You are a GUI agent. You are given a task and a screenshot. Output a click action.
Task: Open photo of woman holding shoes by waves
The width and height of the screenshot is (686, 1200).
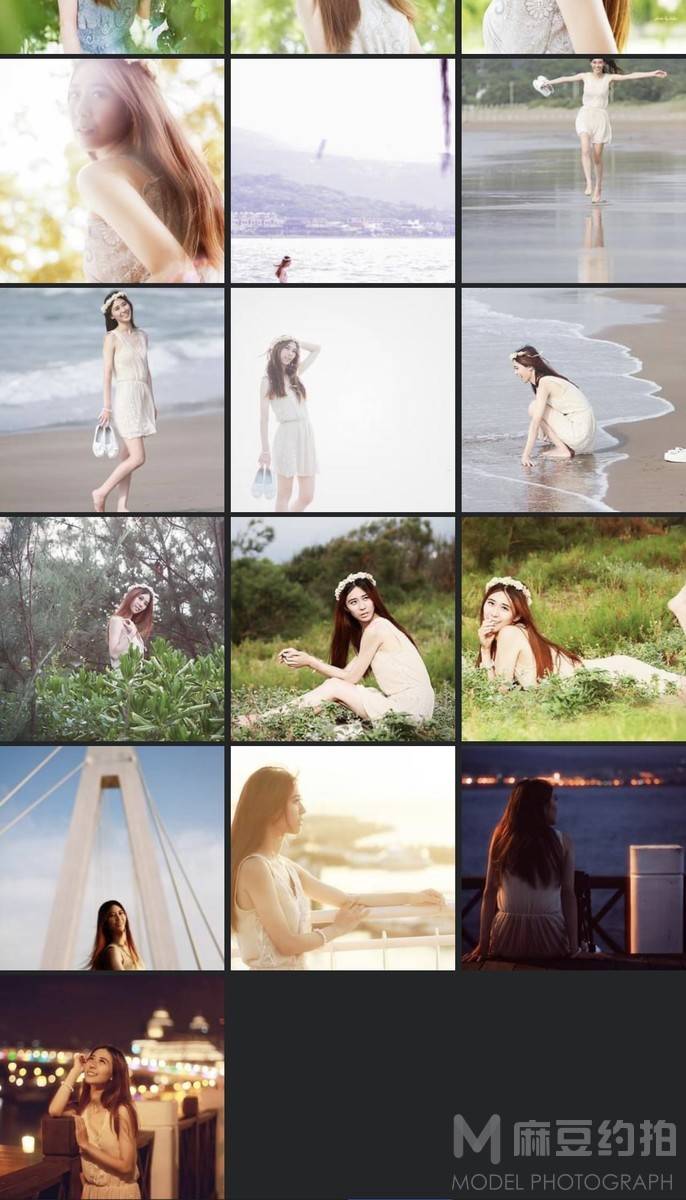point(112,400)
